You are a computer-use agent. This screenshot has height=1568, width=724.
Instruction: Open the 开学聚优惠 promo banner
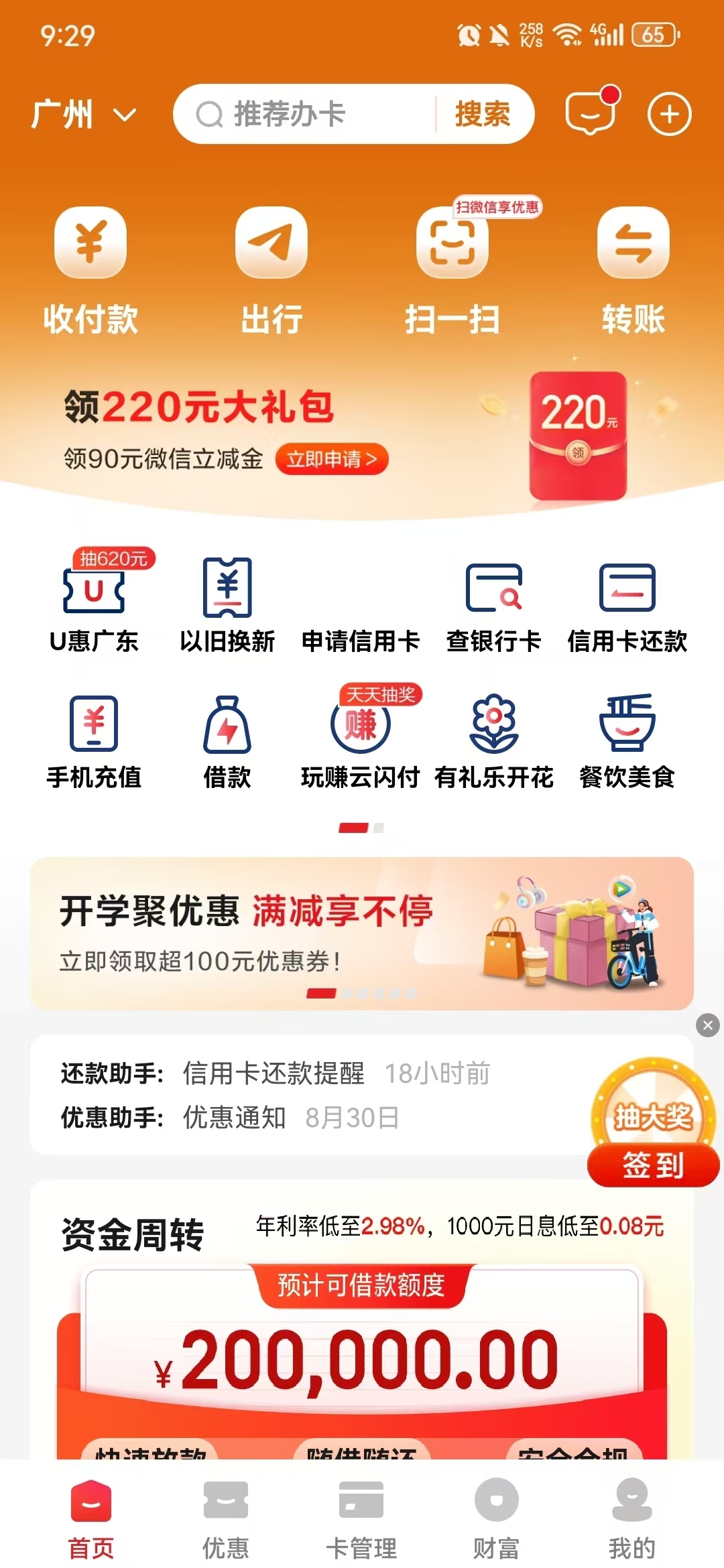[x=362, y=933]
